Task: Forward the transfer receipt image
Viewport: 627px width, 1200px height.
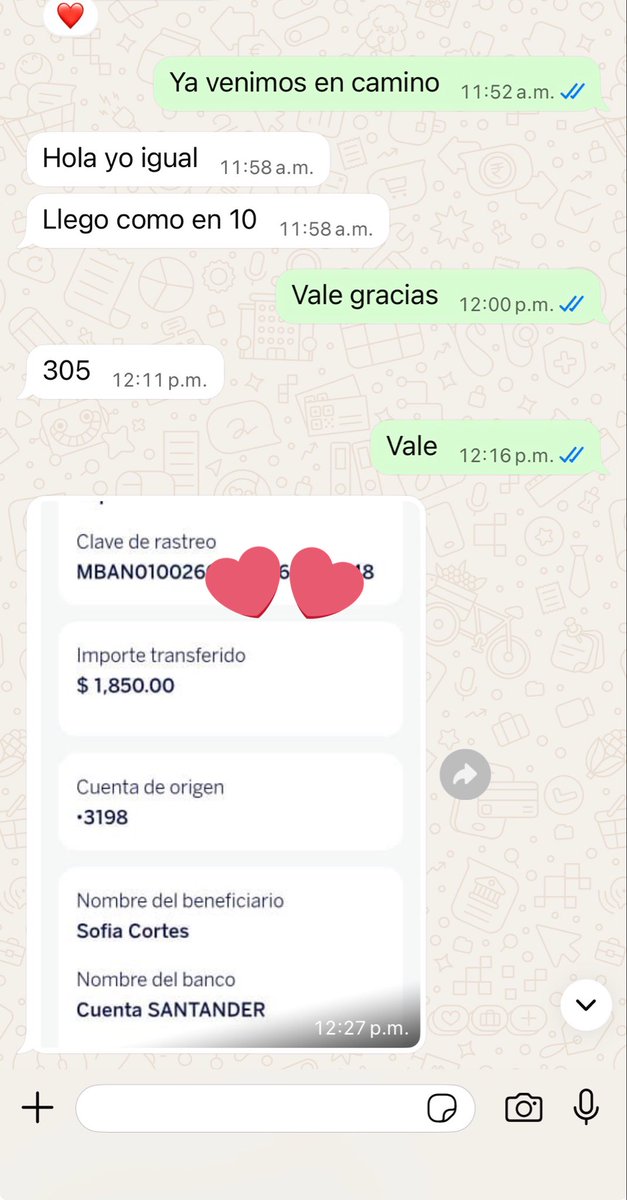Action: coord(465,774)
